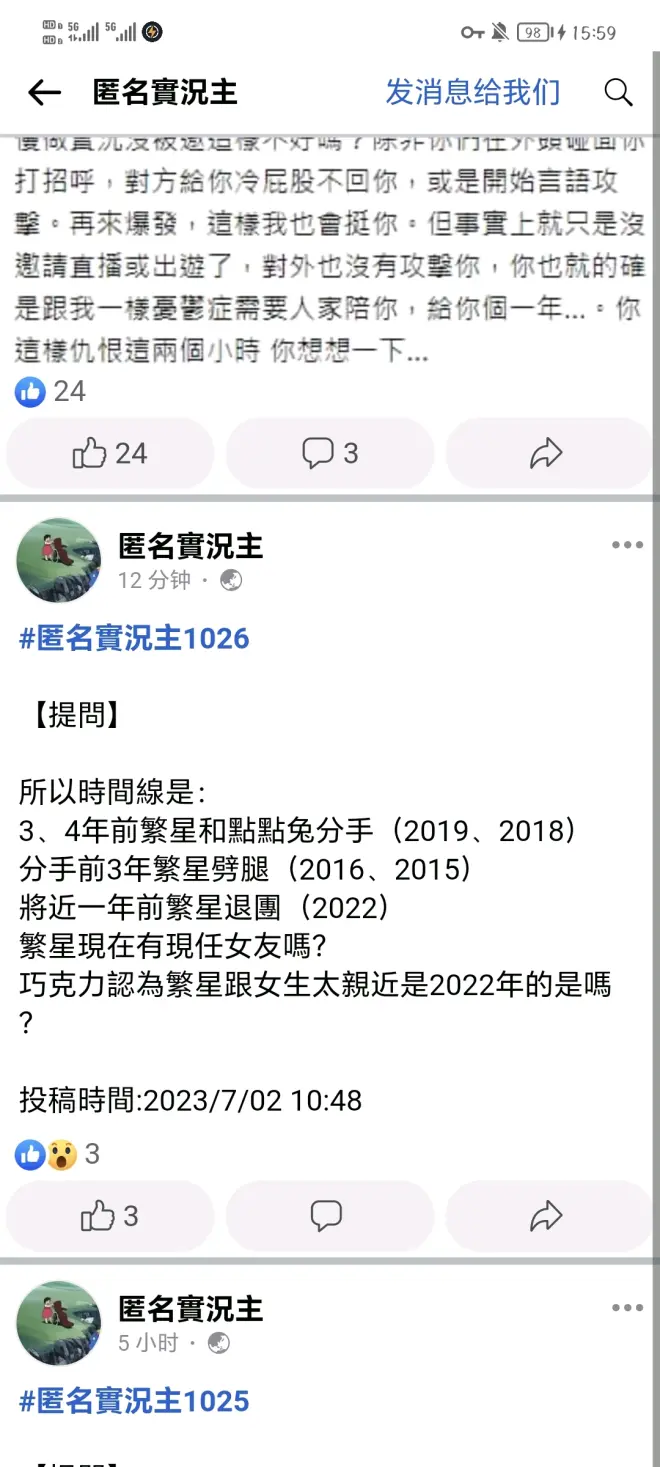Viewport: 660px width, 1467px height.
Task: Share the post with 24 likes
Action: [546, 454]
